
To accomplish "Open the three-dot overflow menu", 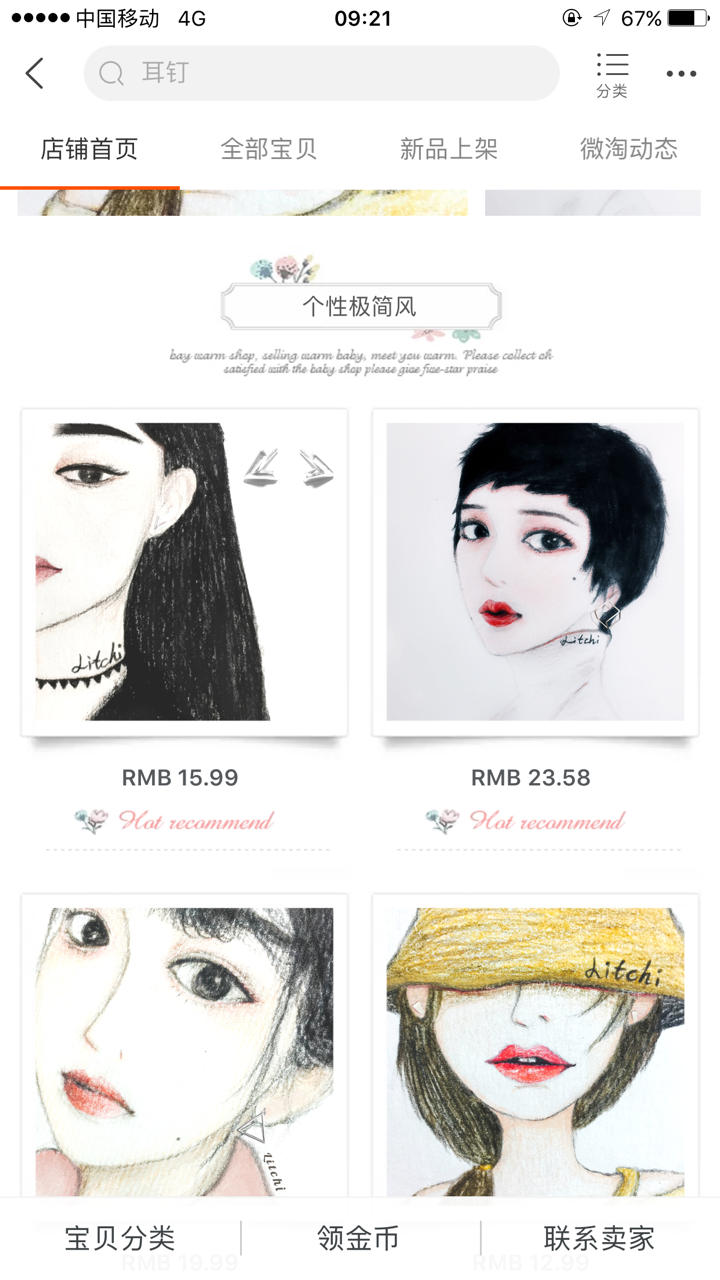I will 681,74.
